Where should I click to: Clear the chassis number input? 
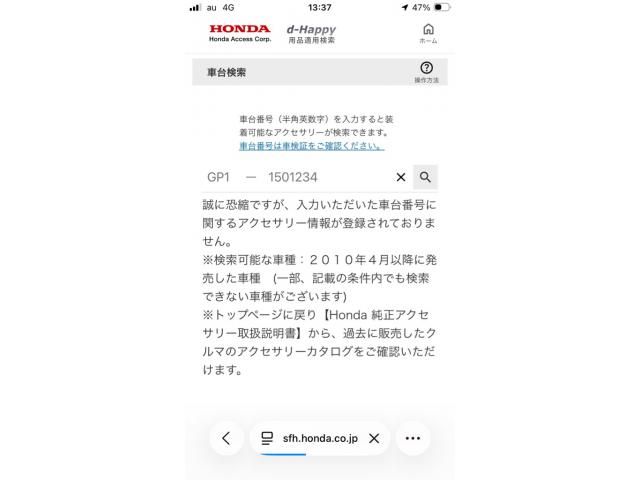[400, 177]
